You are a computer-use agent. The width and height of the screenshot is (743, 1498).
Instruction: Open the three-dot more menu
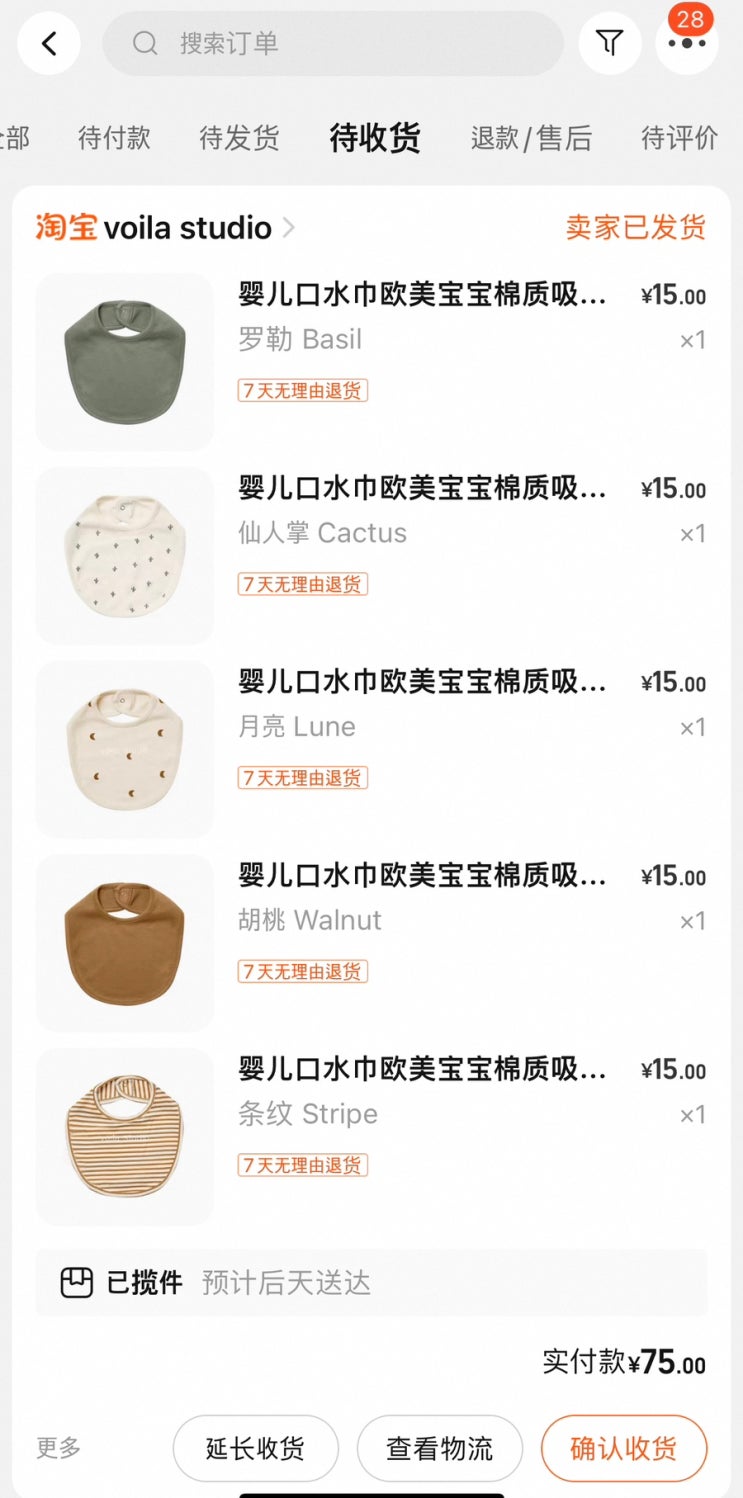tap(687, 43)
